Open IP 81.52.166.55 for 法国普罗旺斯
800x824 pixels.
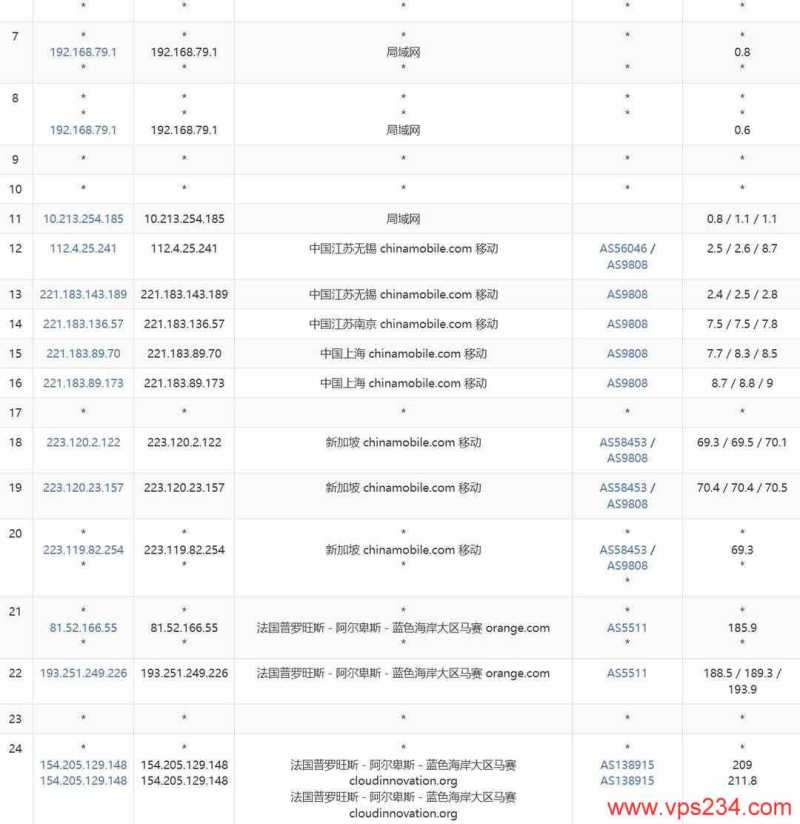point(81,628)
